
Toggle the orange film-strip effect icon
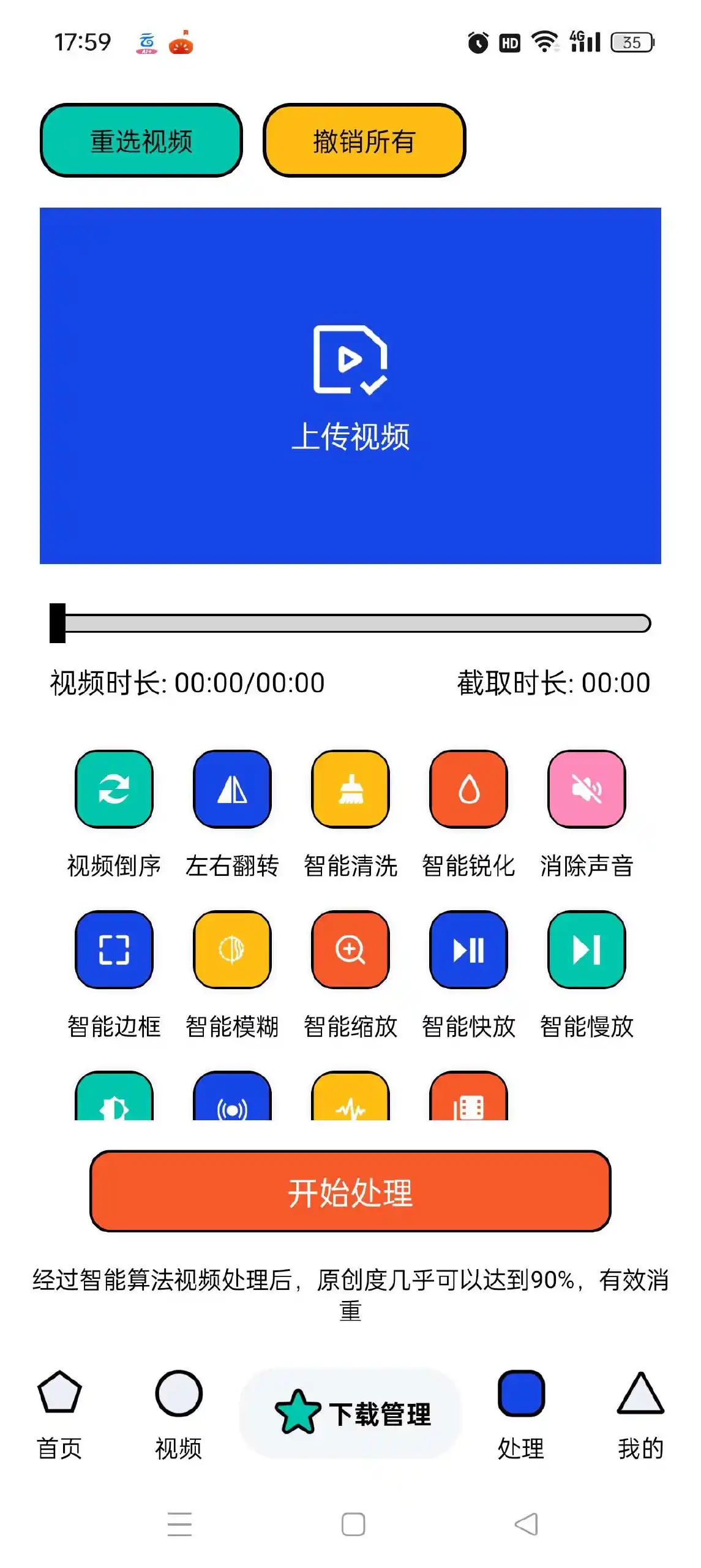(468, 1102)
